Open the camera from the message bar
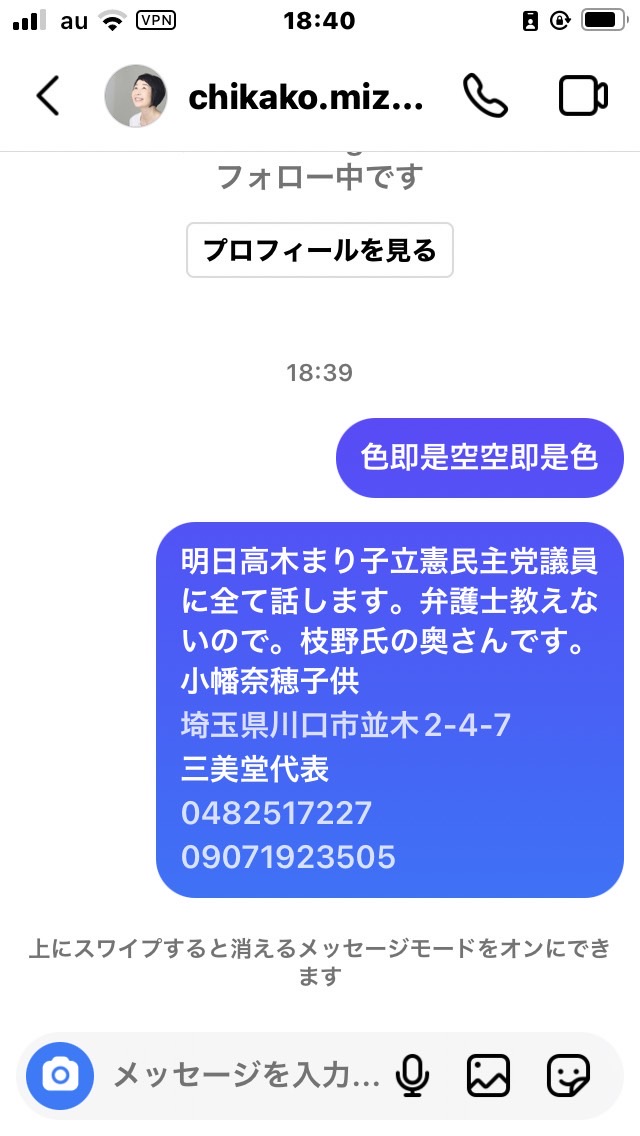Screen dimensions: 640x1136 coord(60,1076)
